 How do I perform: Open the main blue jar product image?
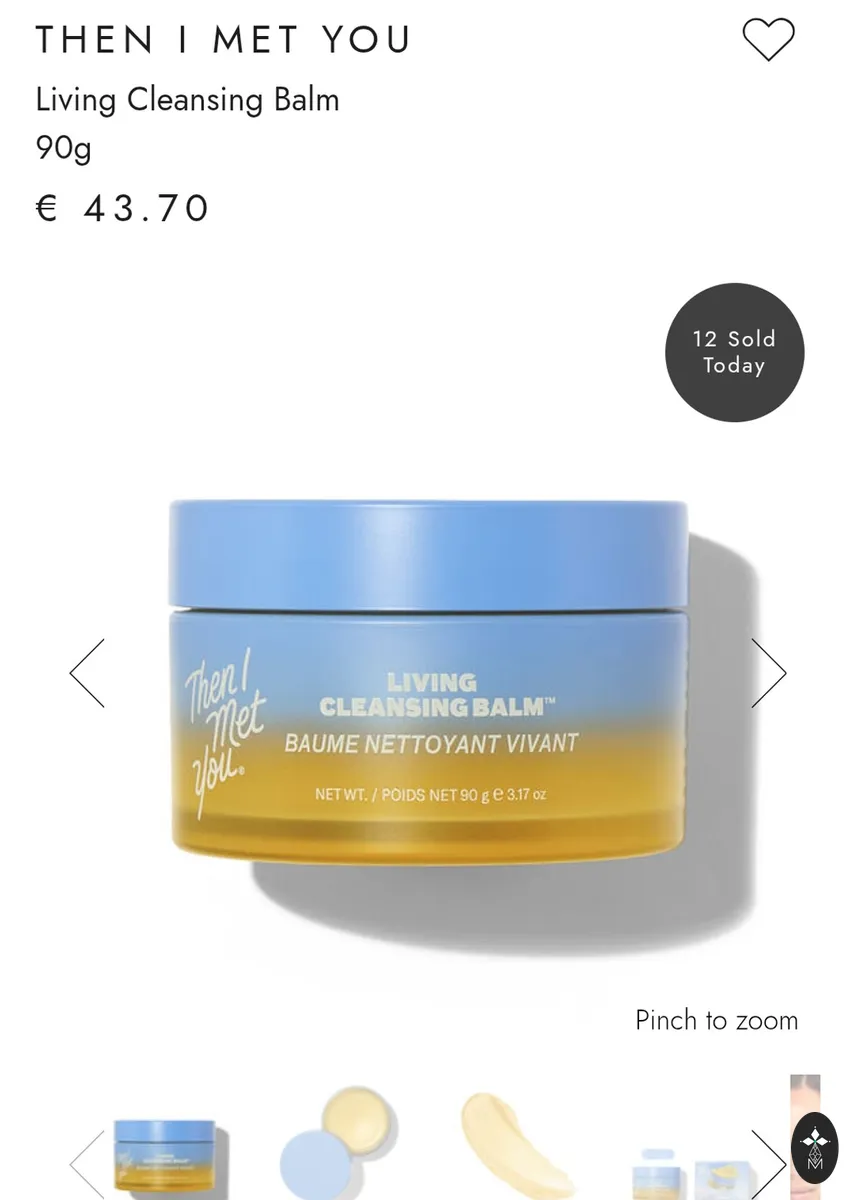(428, 683)
